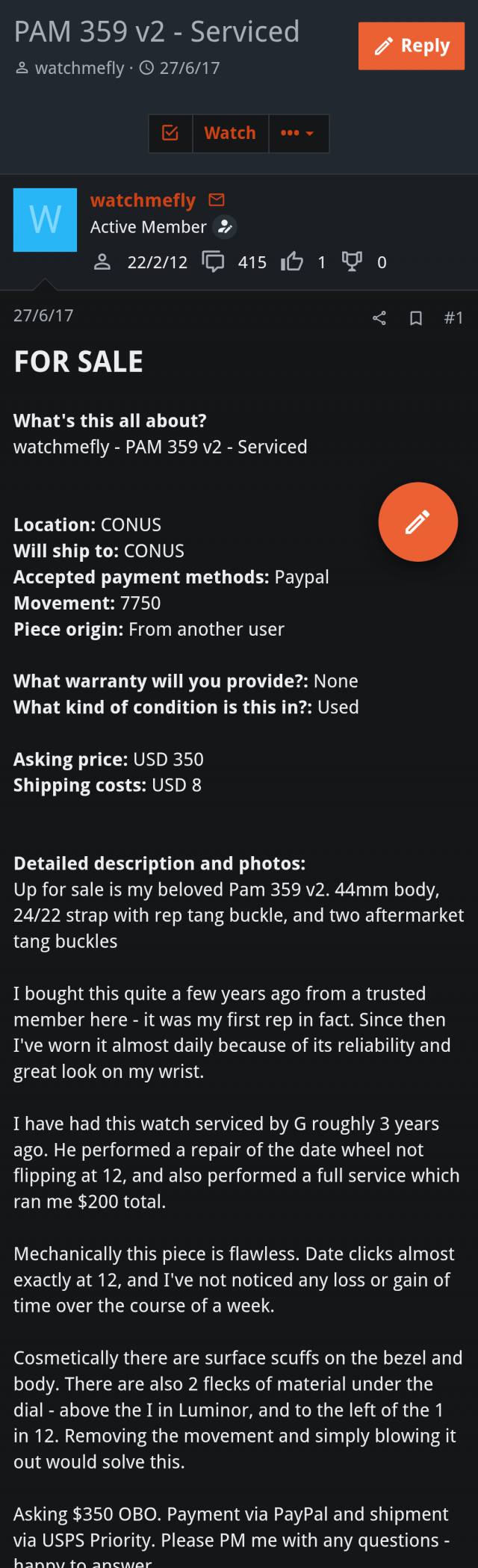Tap the floating pencil compose button
Screen dimensions: 478x1568
[418, 521]
